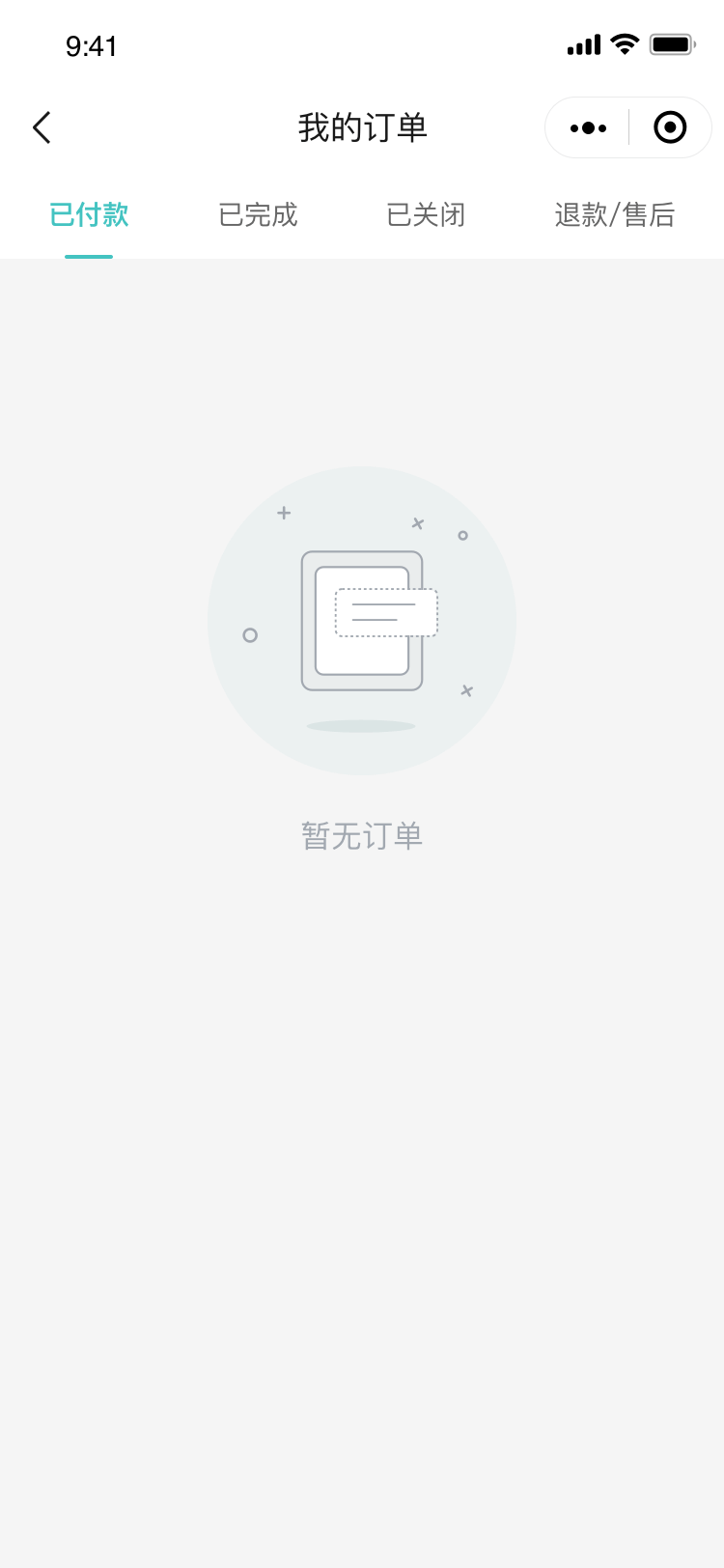Show orders under 已关闭
Screen dimensions: 724x1568
coord(426,214)
